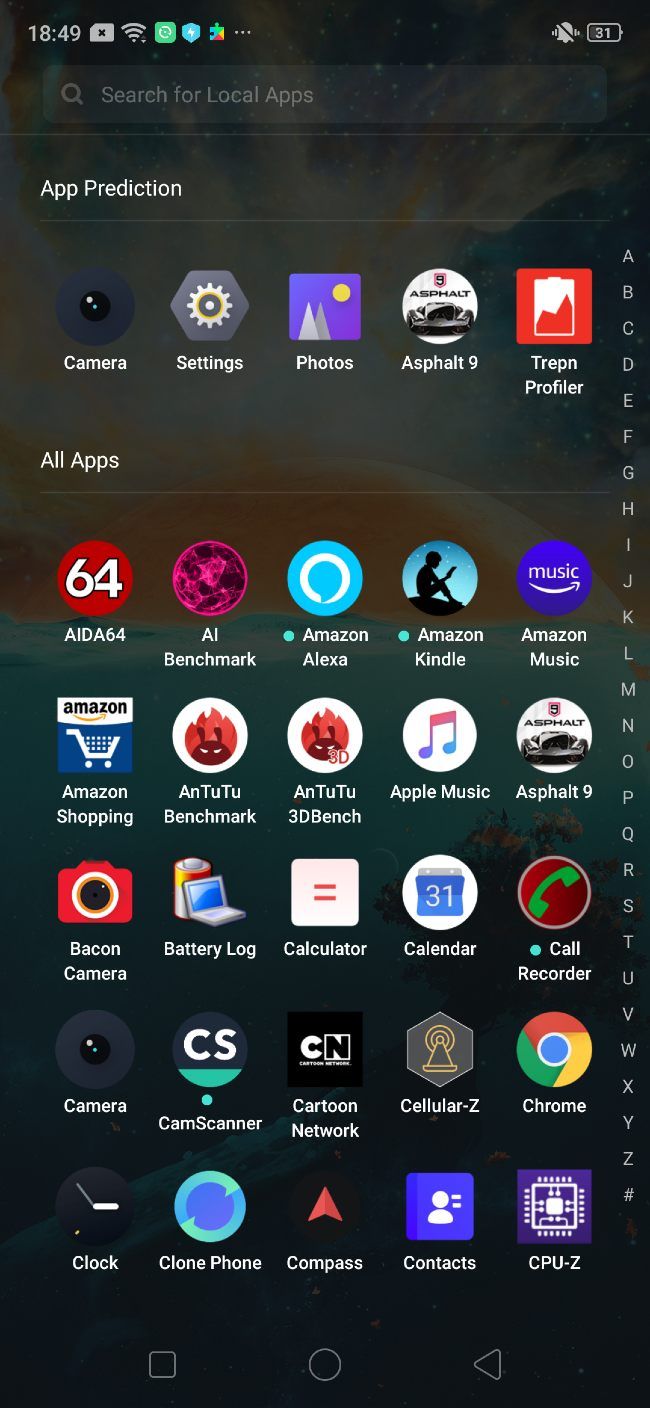Open Amazon Shopping app
Image resolution: width=650 pixels, height=1408 pixels.
[x=95, y=736]
